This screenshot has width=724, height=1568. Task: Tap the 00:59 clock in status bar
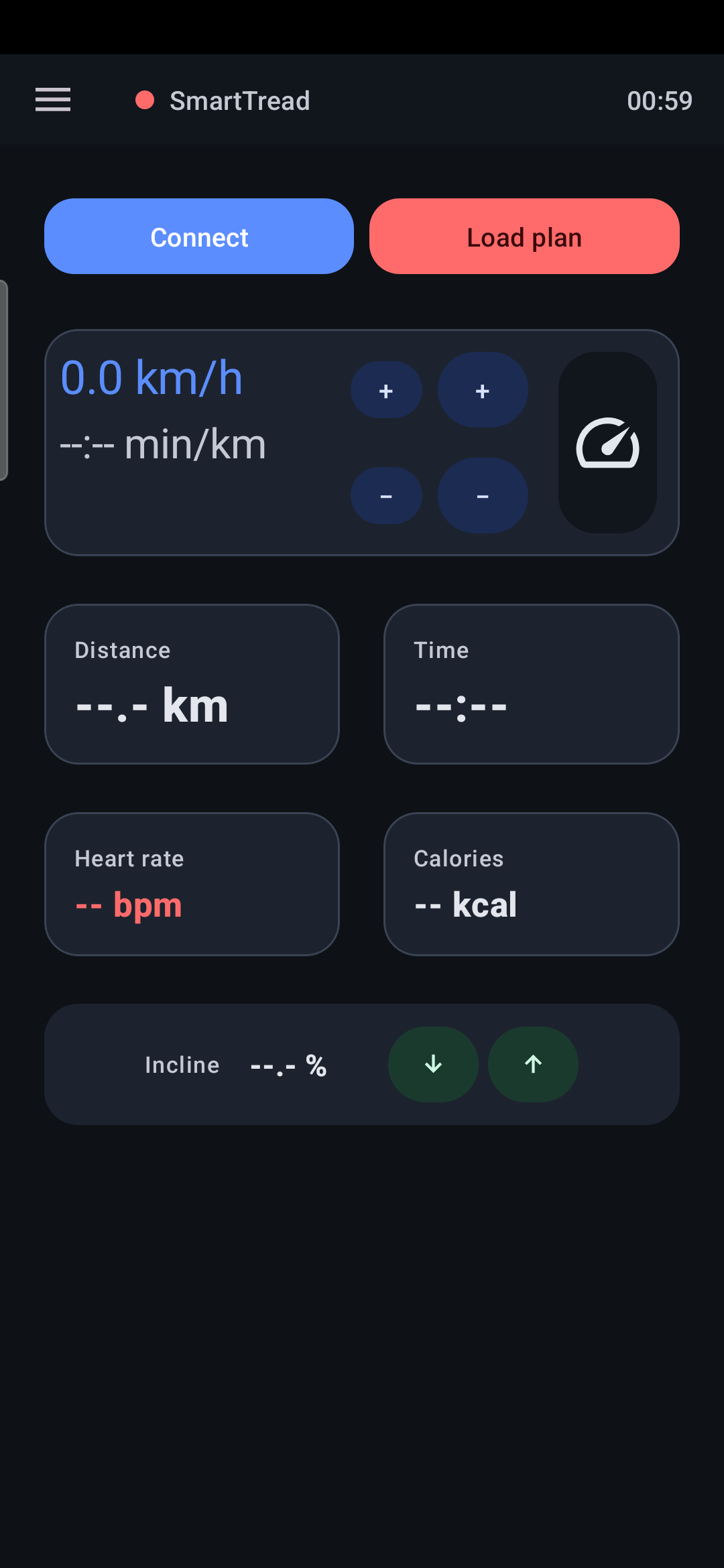pos(660,99)
